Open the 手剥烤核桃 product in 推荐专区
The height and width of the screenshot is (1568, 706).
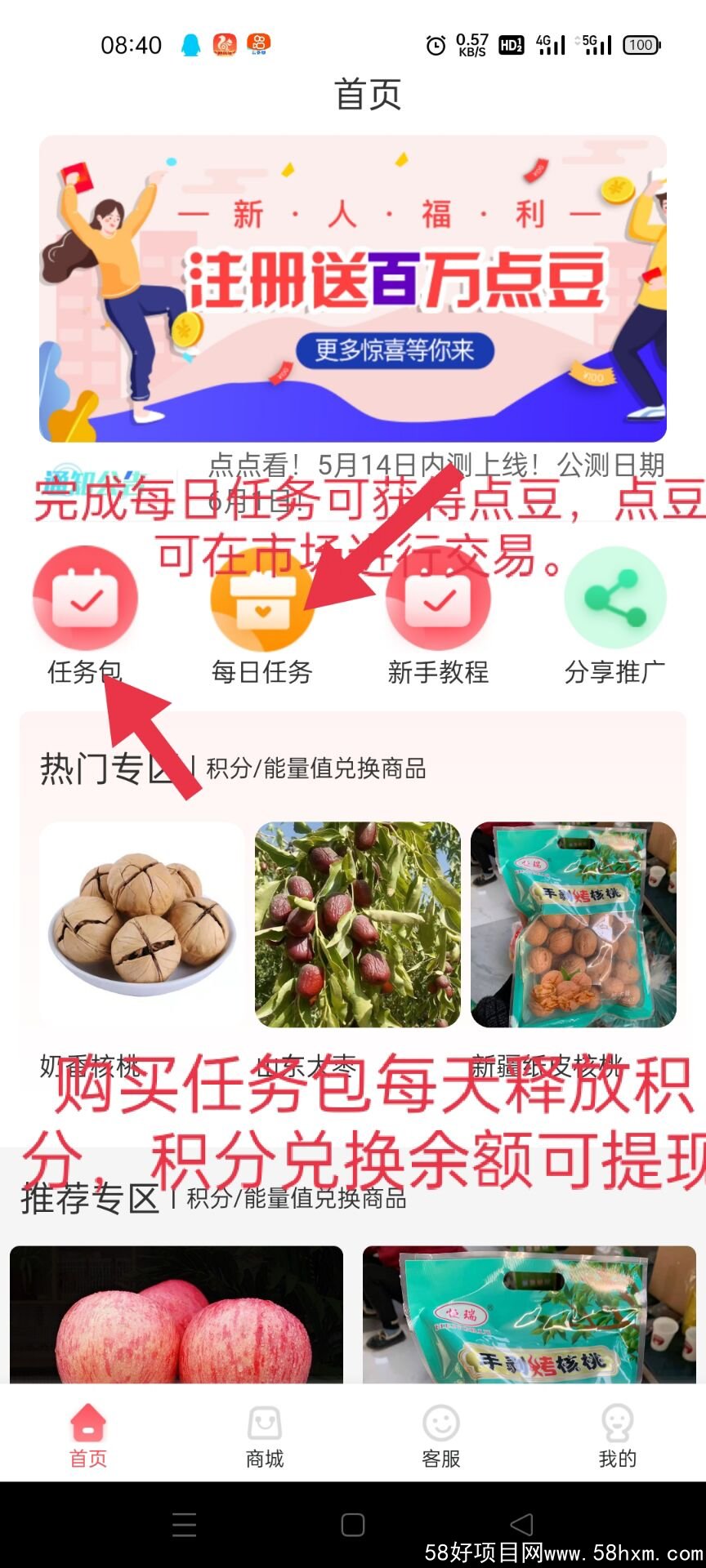click(x=529, y=1313)
